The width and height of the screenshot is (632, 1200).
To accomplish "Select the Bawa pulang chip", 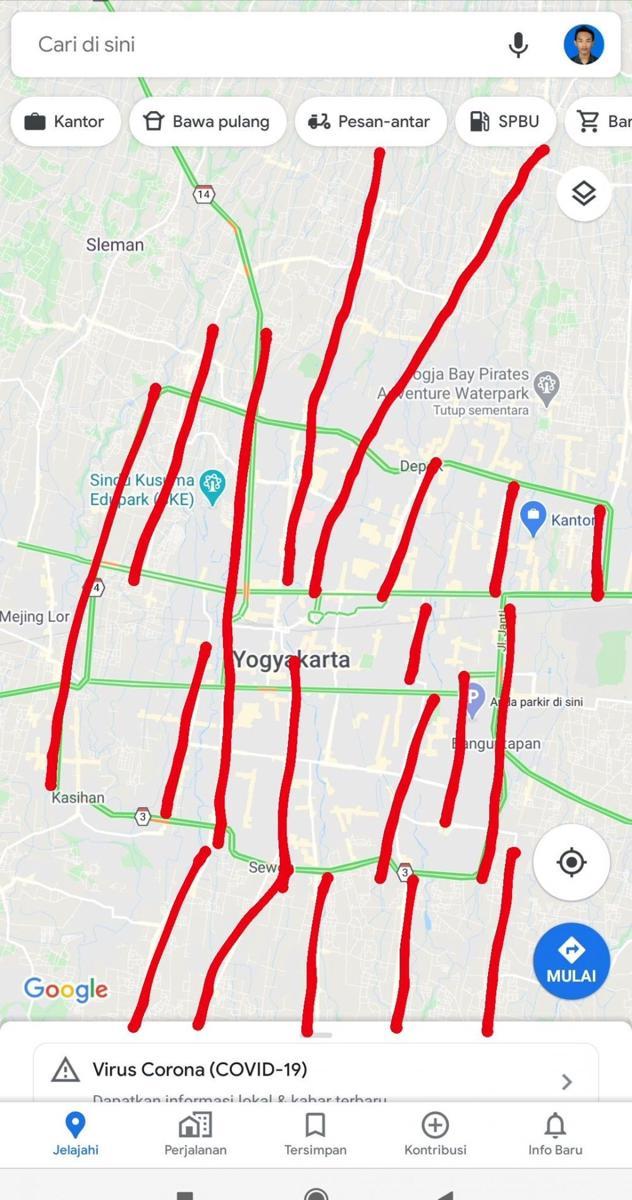I will 207,122.
